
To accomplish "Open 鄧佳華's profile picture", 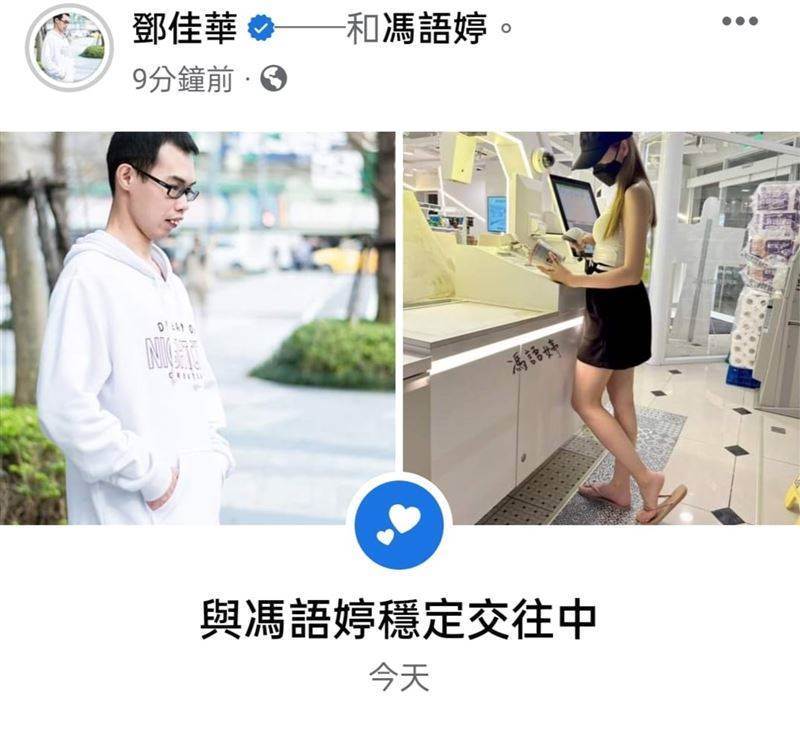I will click(x=69, y=48).
